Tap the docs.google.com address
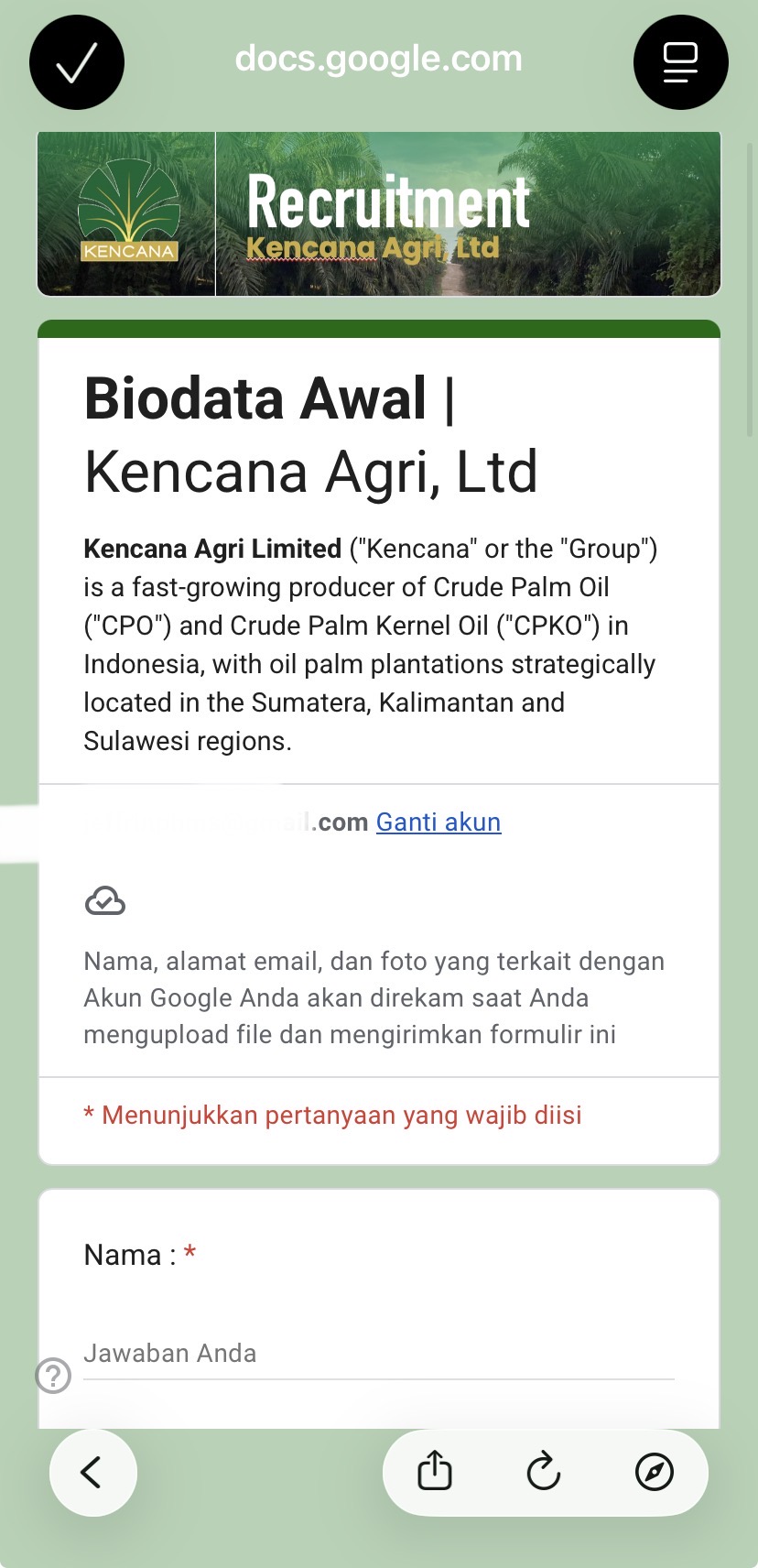The height and width of the screenshot is (1568, 758). 378,59
